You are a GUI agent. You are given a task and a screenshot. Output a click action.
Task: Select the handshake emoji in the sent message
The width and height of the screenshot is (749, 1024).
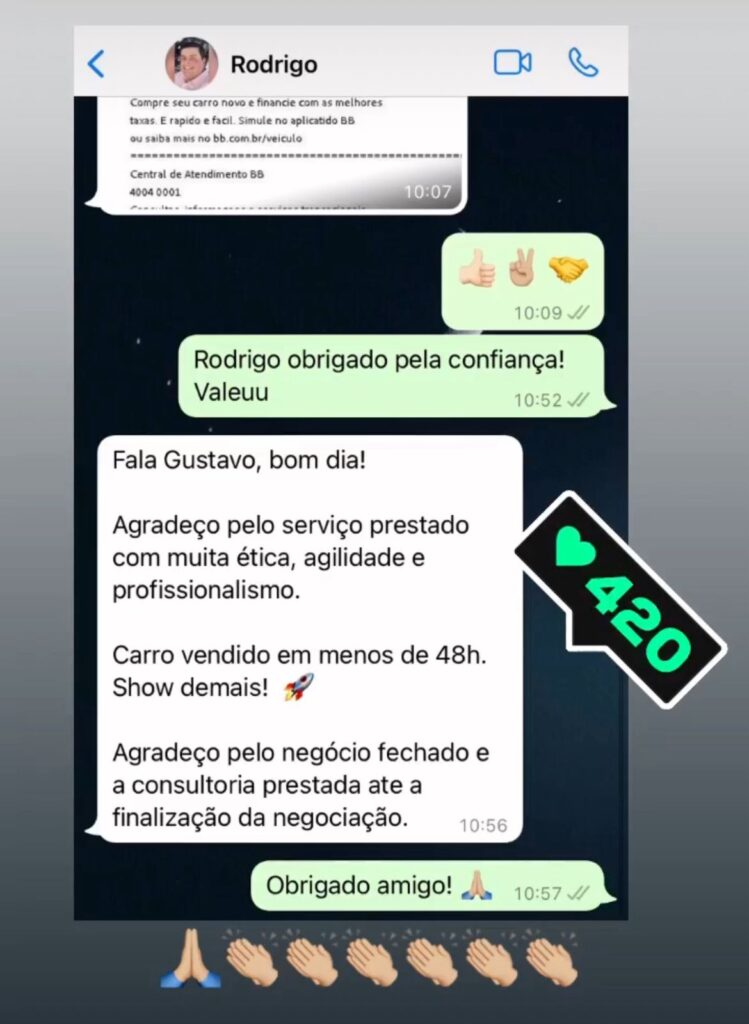point(571,264)
